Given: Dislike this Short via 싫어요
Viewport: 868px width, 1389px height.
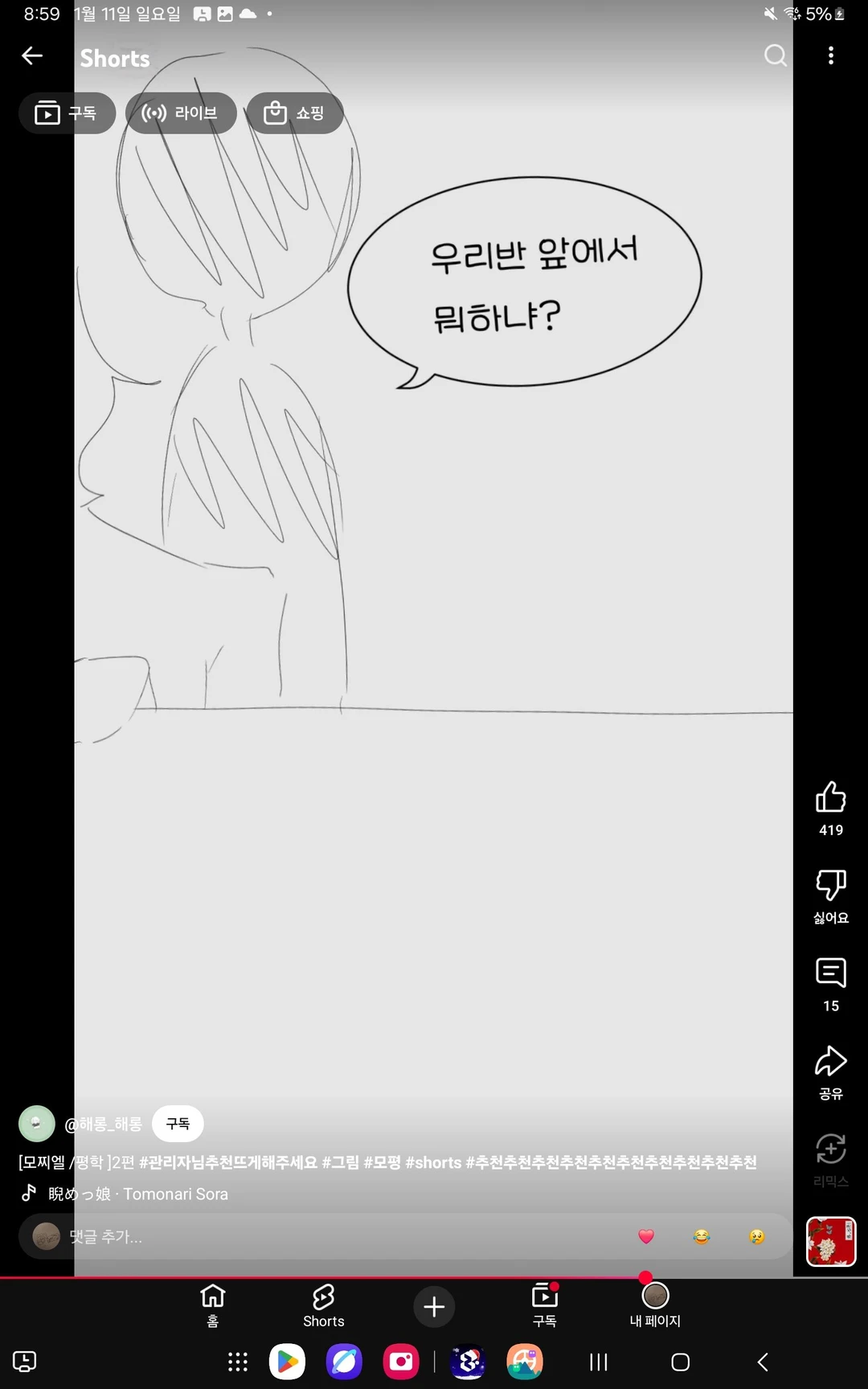Looking at the screenshot, I should click(830, 886).
